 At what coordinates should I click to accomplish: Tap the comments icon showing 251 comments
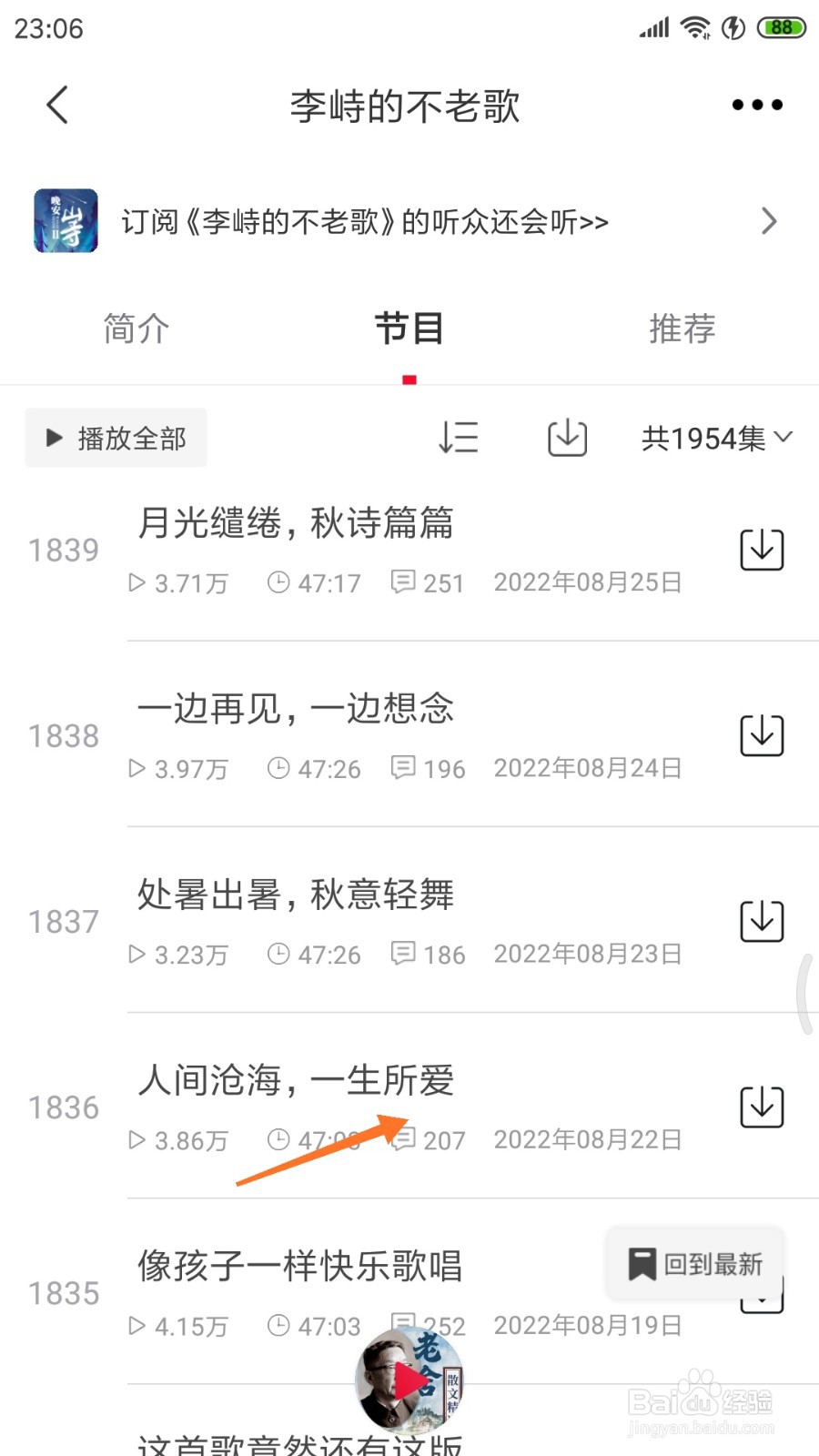pos(404,582)
